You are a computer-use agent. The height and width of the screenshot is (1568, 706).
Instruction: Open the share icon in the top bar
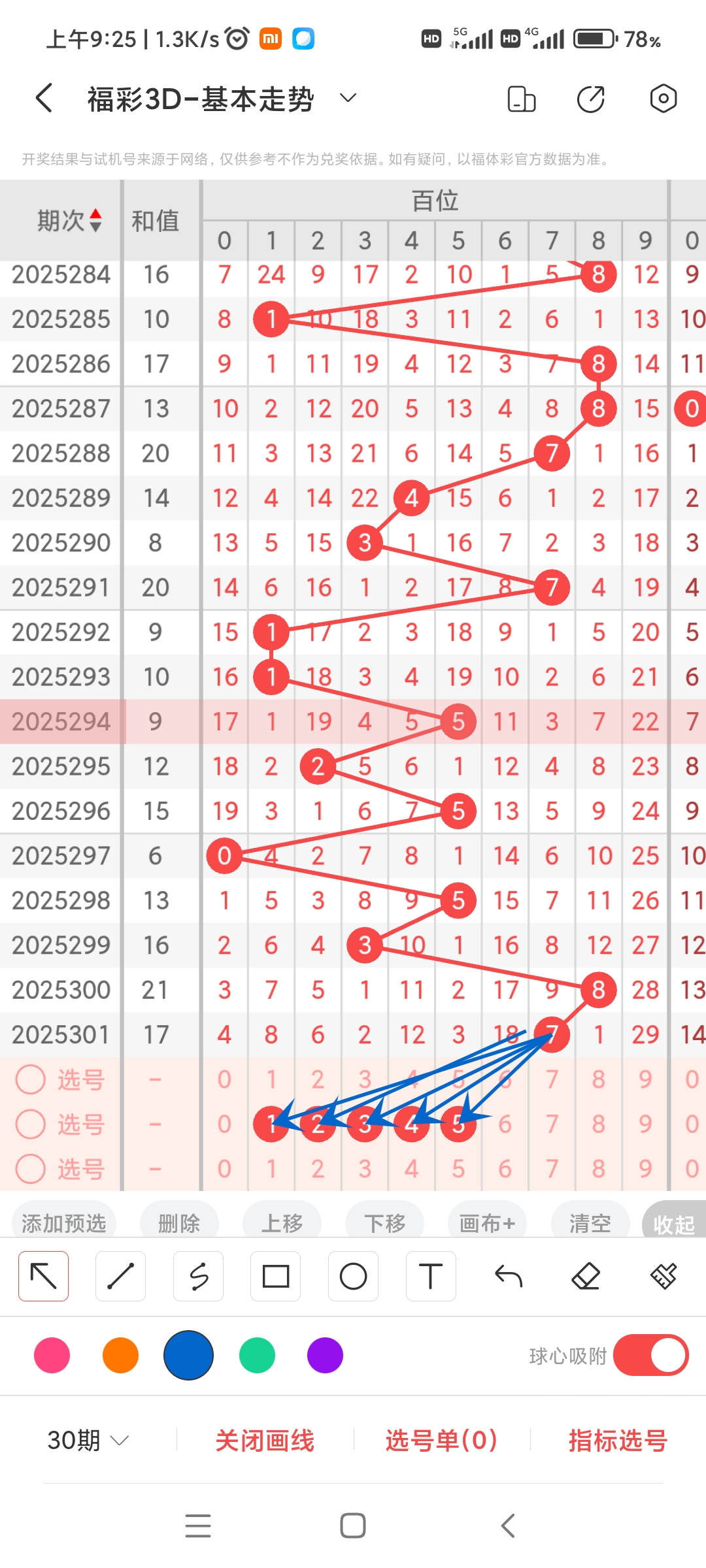tap(591, 99)
